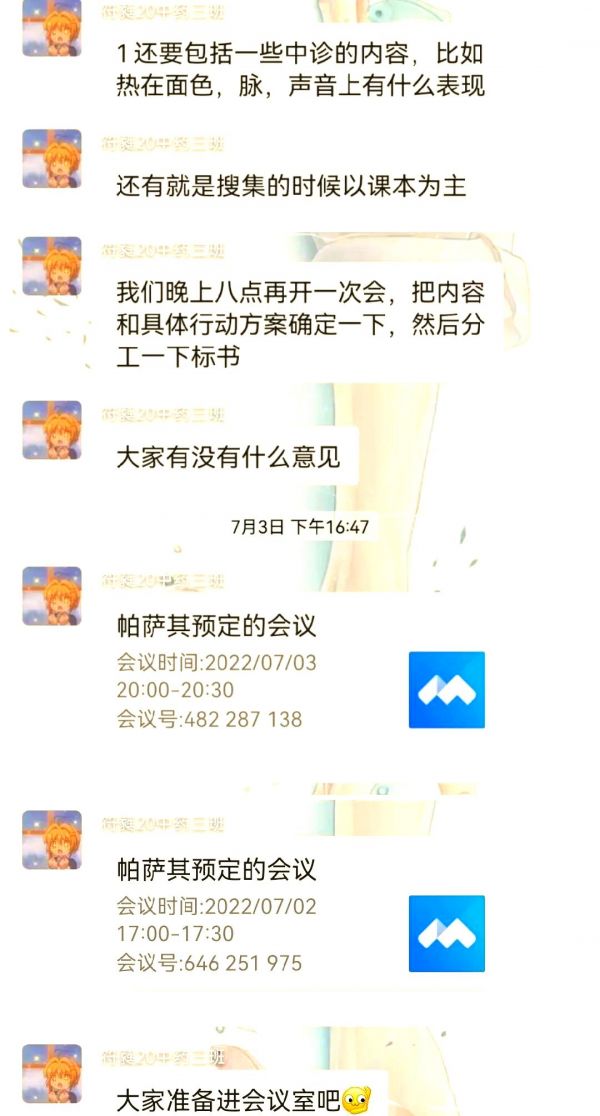The width and height of the screenshot is (600, 1116).
Task: Tap sender's avatar beside '大家有没有什么意见'
Action: click(52, 430)
